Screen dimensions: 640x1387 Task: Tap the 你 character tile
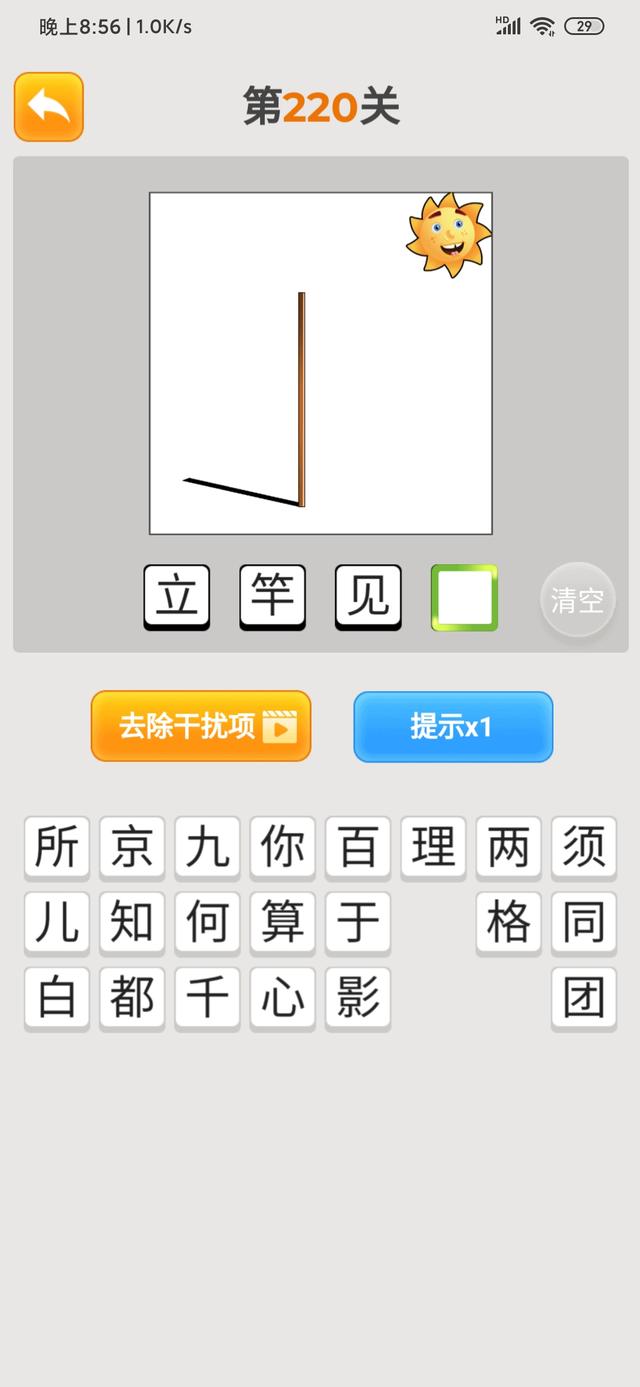[x=283, y=848]
